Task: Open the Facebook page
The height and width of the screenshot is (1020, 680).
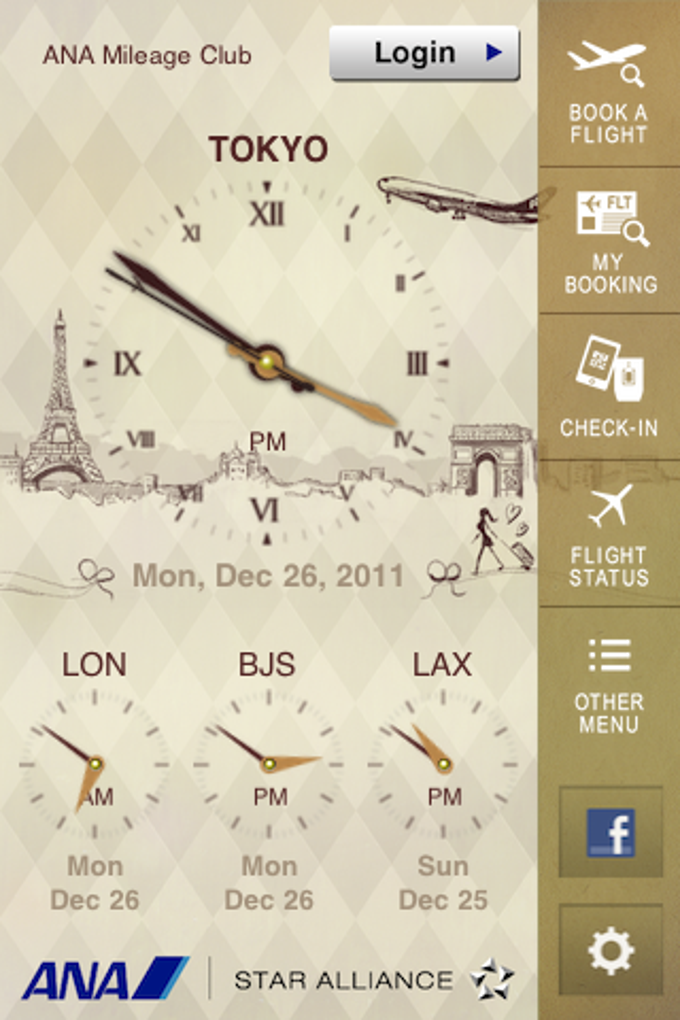Action: pos(610,832)
